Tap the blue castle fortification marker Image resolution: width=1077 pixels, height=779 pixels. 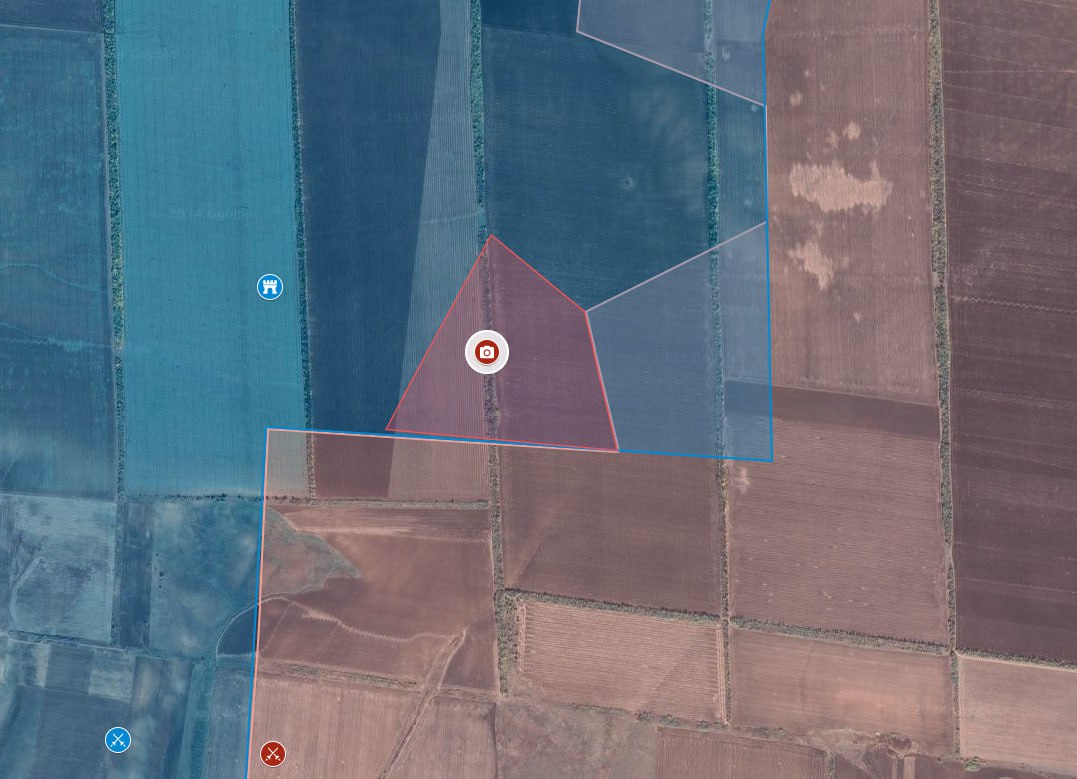point(269,287)
